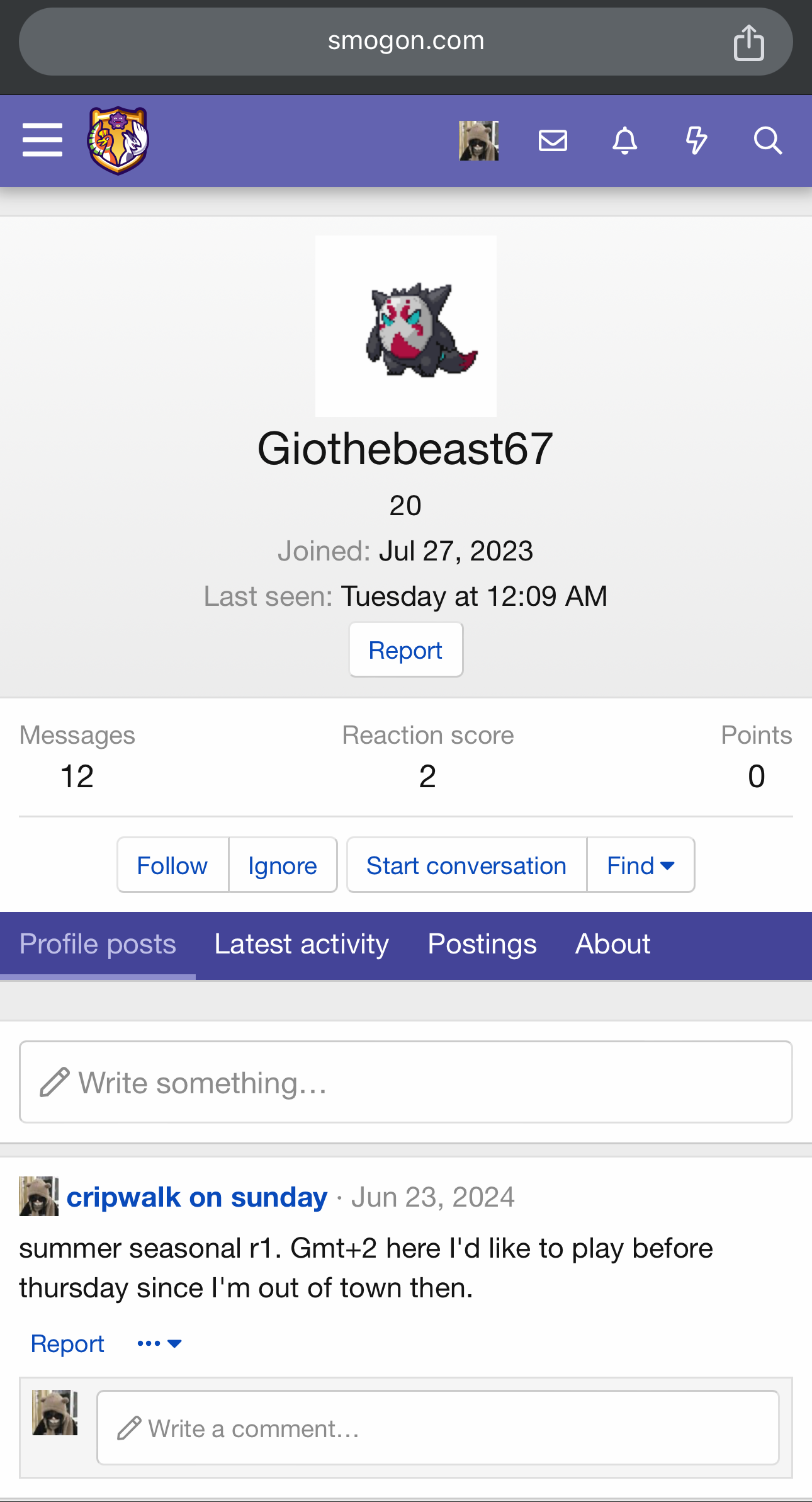Switch to Latest activity tab
Image resolution: width=812 pixels, height=1502 pixels.
(x=302, y=944)
